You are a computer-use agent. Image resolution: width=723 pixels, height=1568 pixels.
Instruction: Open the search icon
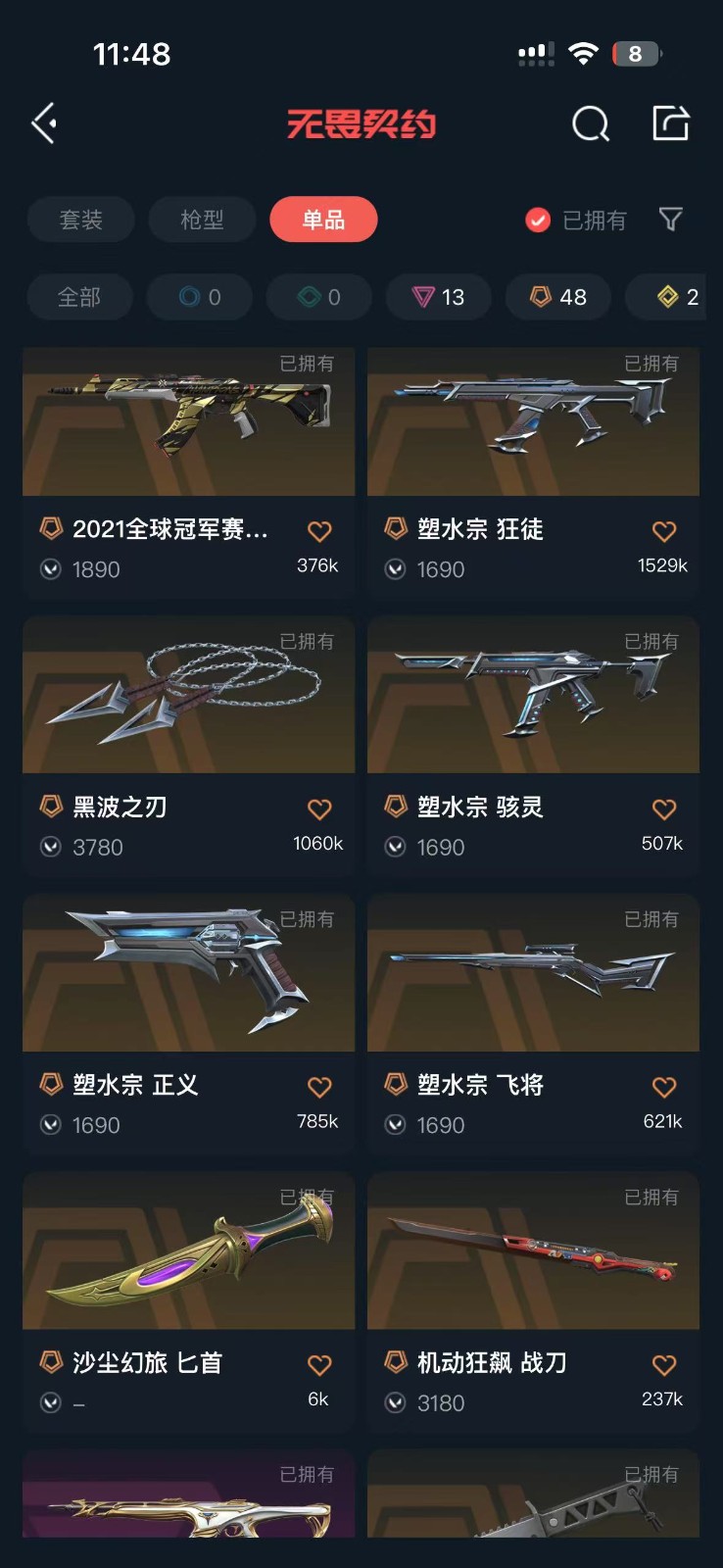click(590, 124)
